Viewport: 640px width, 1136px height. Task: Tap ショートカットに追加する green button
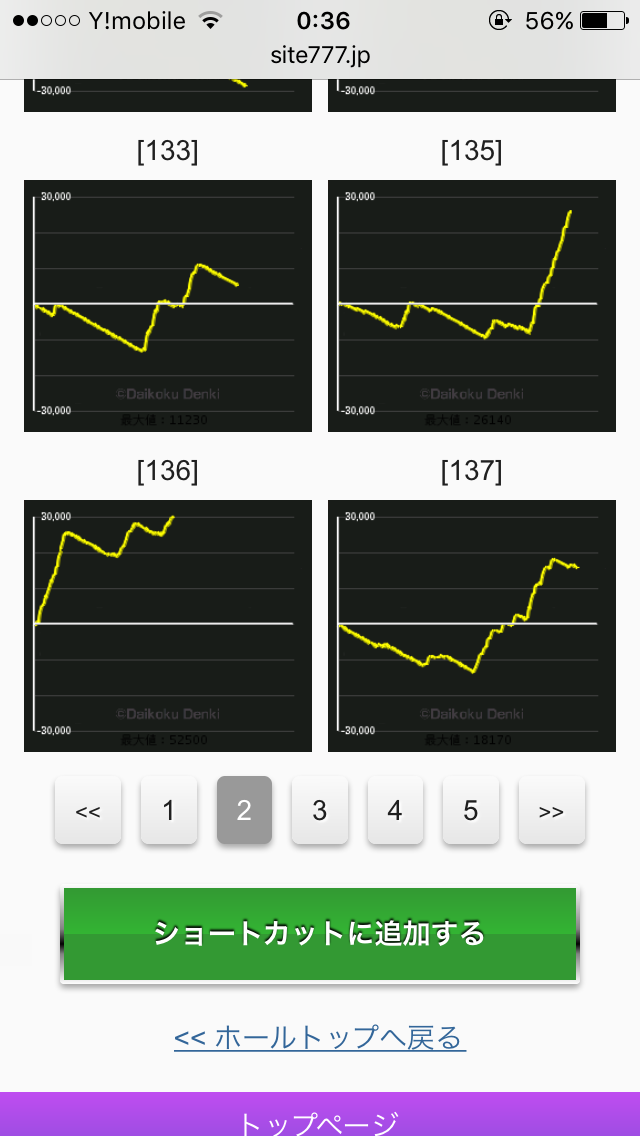[x=320, y=934]
